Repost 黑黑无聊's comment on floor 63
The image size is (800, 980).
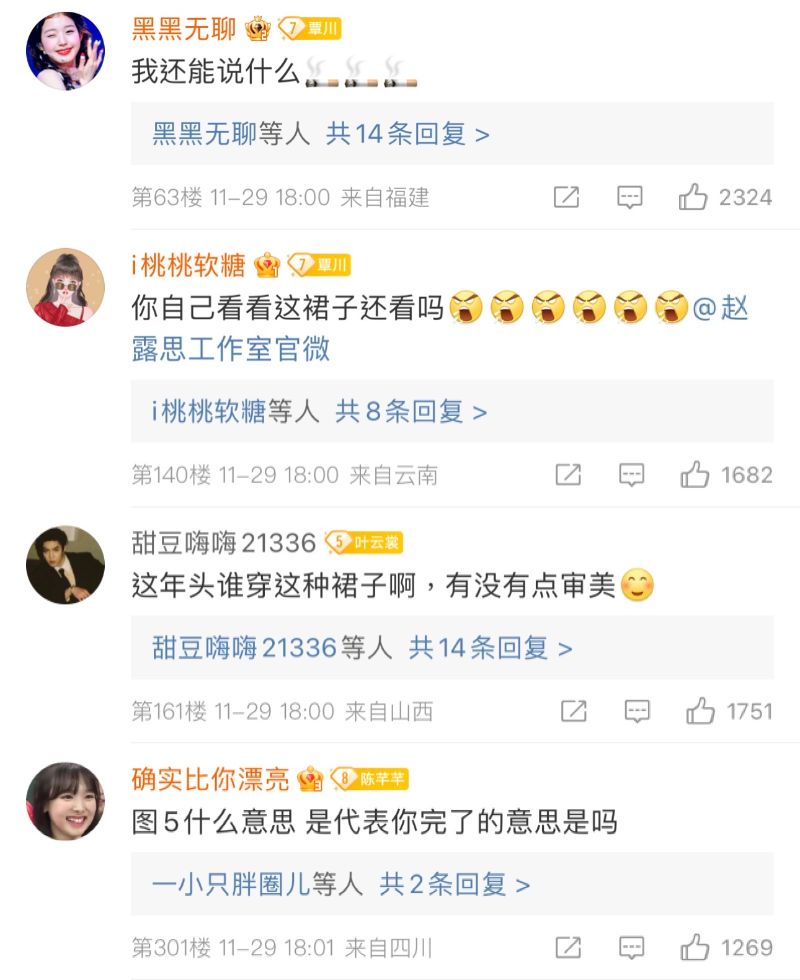(566, 197)
